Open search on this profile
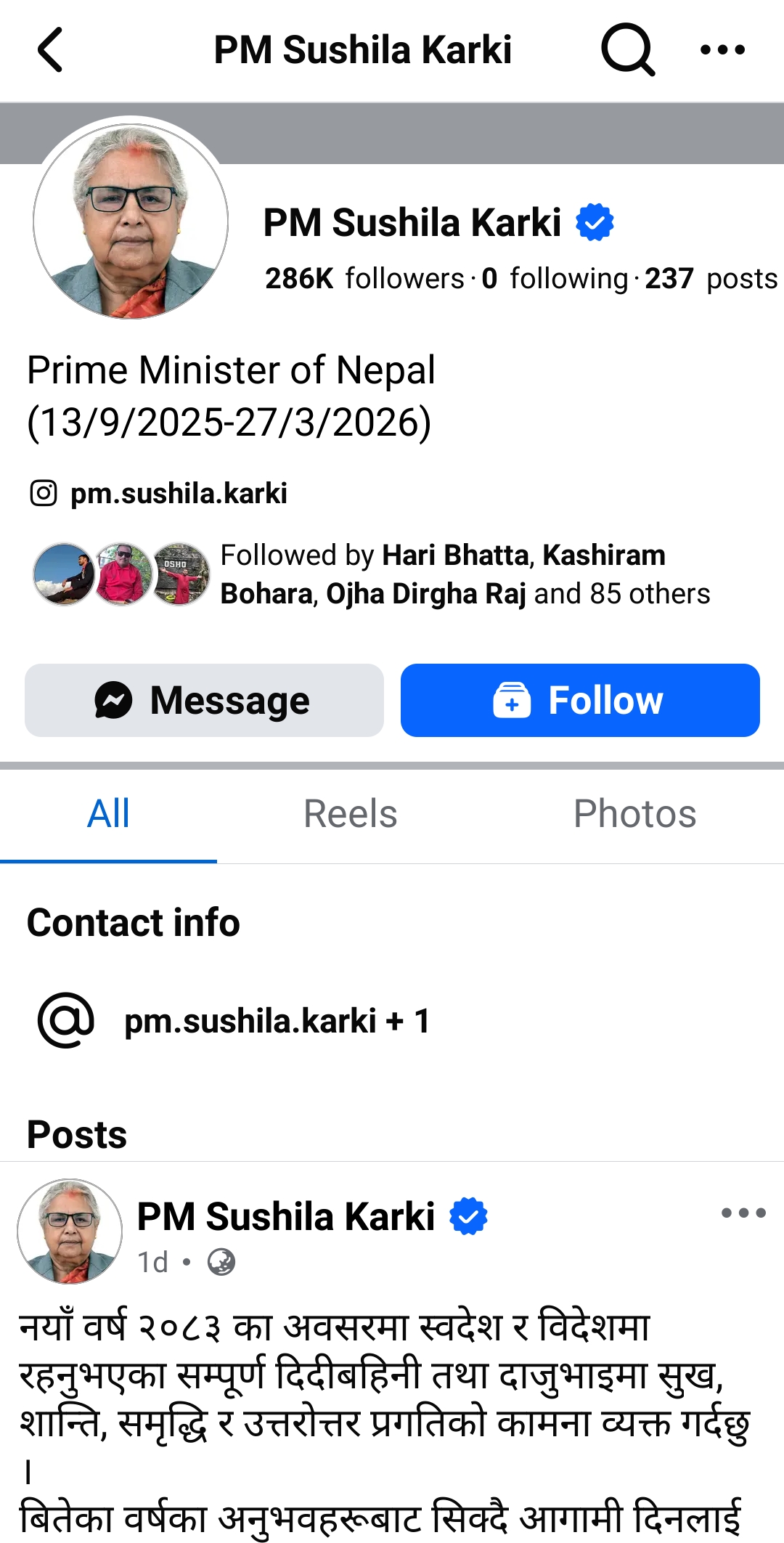The height and width of the screenshot is (1543, 784). click(x=628, y=49)
